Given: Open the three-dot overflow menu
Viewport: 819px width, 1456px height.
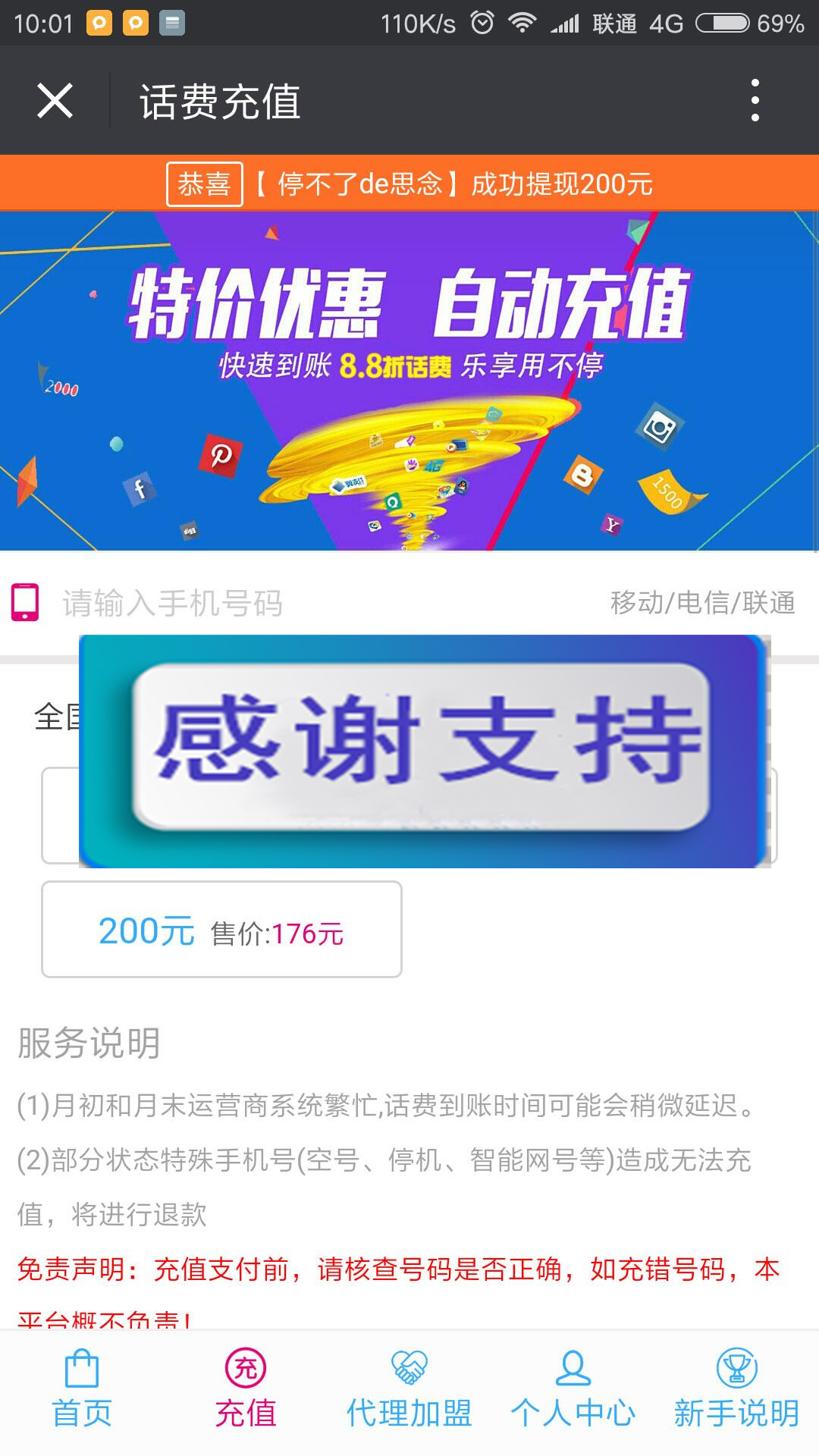Looking at the screenshot, I should pyautogui.click(x=755, y=100).
